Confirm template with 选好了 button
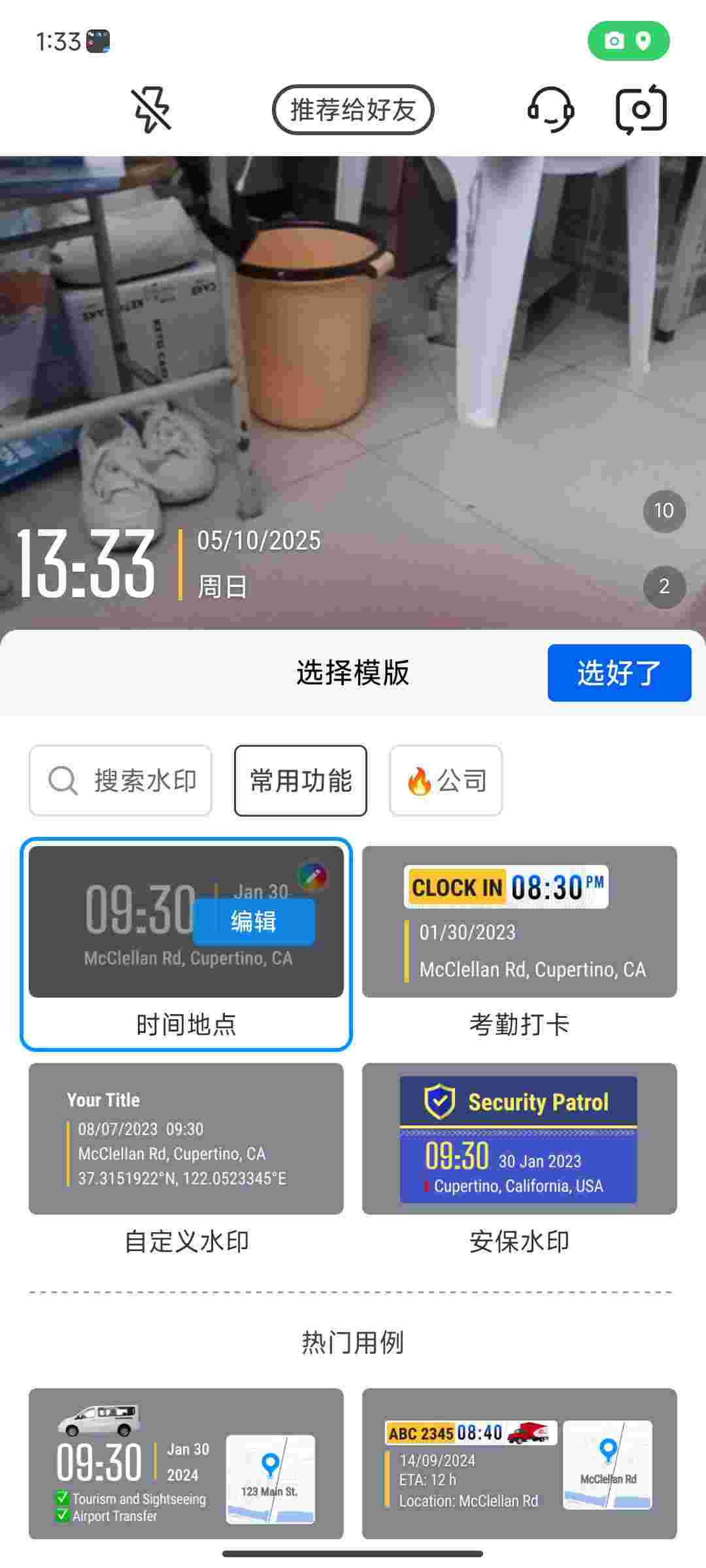Screen dimensions: 706x1568 coord(619,673)
